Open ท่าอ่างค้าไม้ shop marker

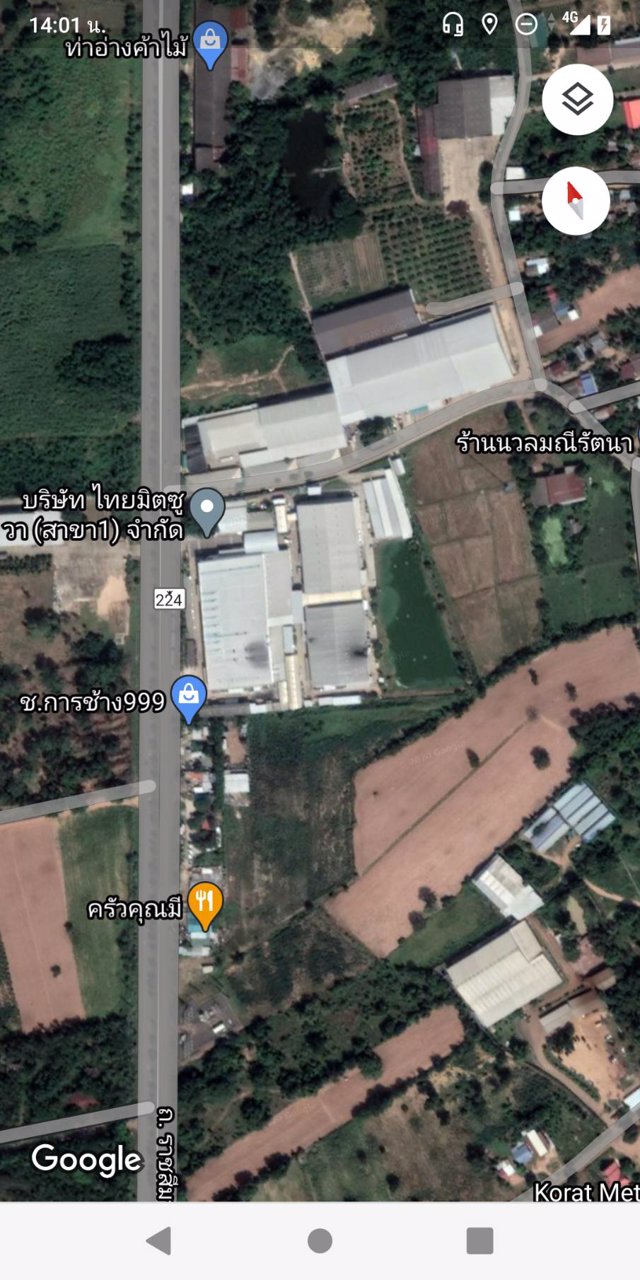[210, 44]
